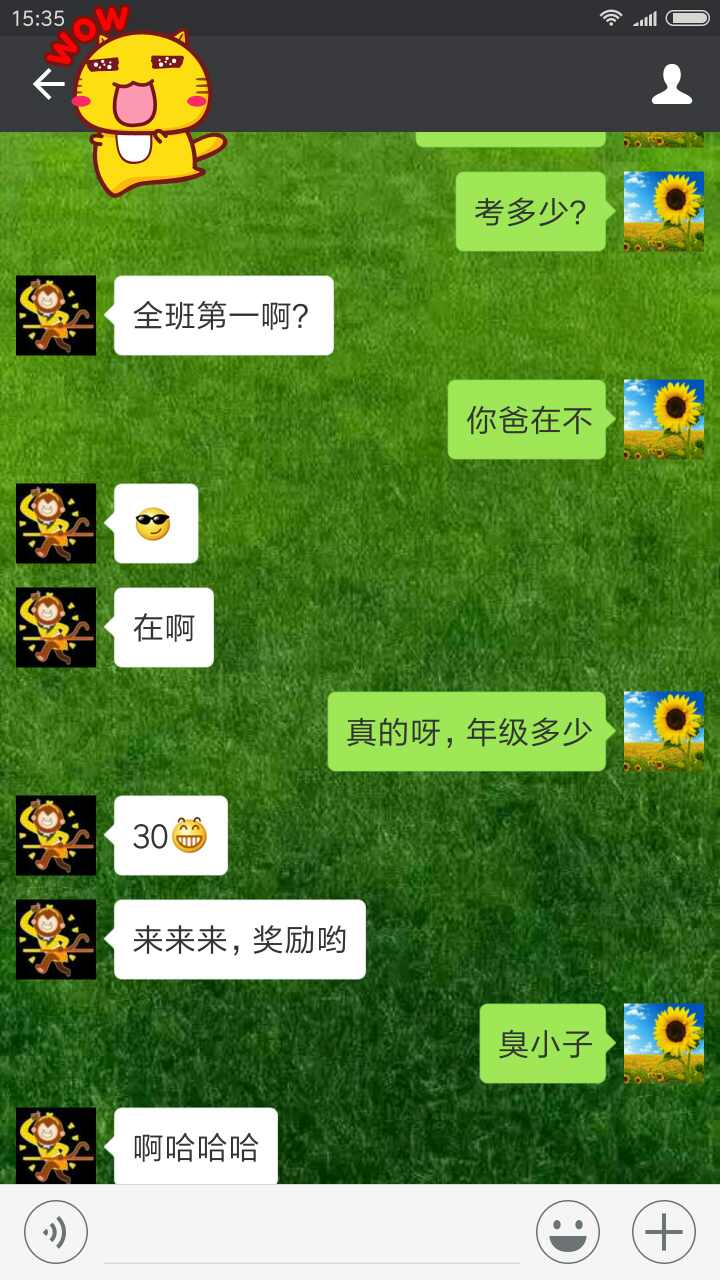Open the plus attachment menu

tap(663, 1232)
